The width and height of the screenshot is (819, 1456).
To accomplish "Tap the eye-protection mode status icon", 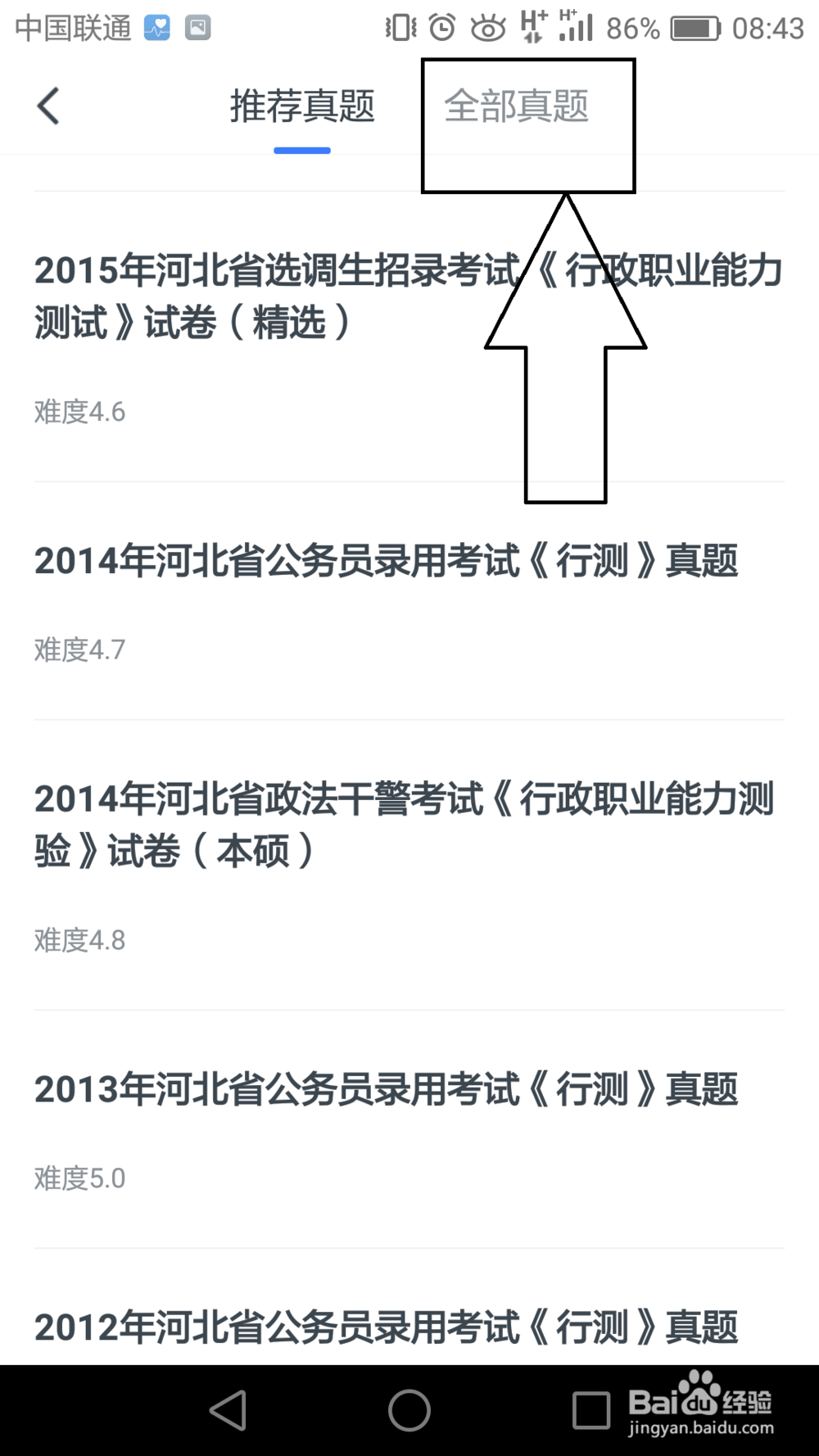I will 486,27.
